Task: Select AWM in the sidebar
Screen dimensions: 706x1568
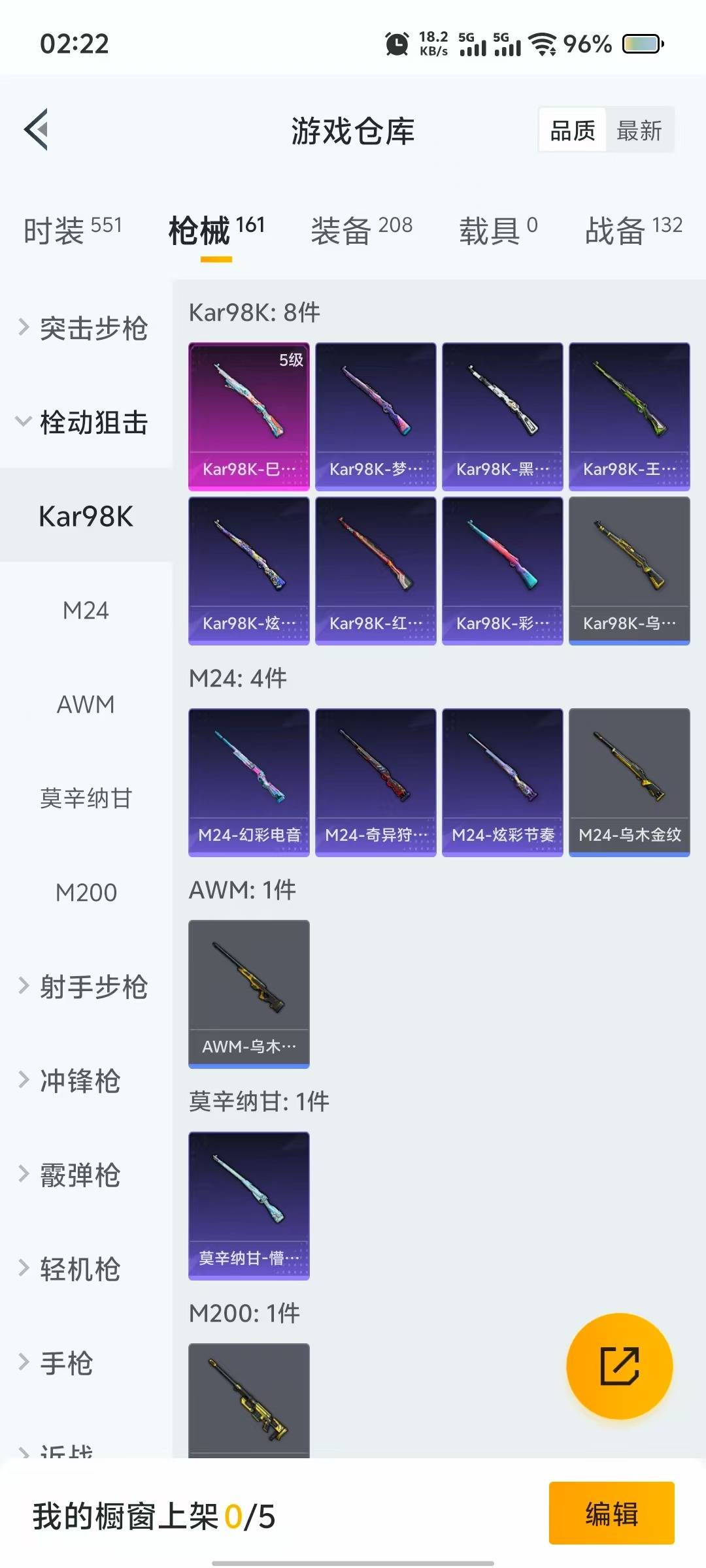Action: 86,704
